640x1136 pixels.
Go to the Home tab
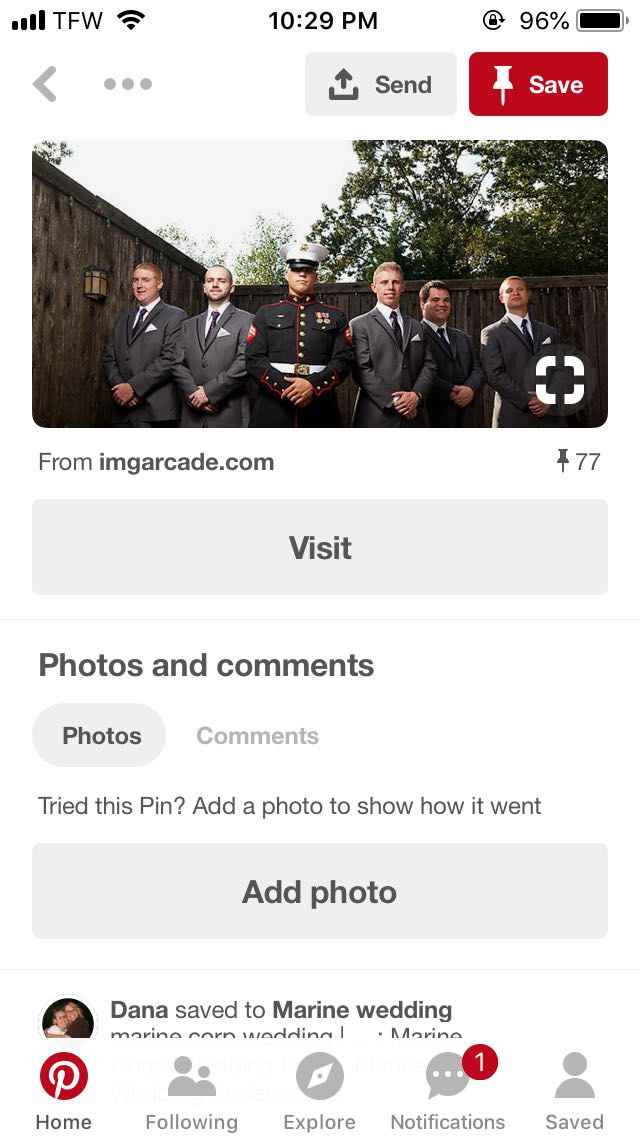63,1092
